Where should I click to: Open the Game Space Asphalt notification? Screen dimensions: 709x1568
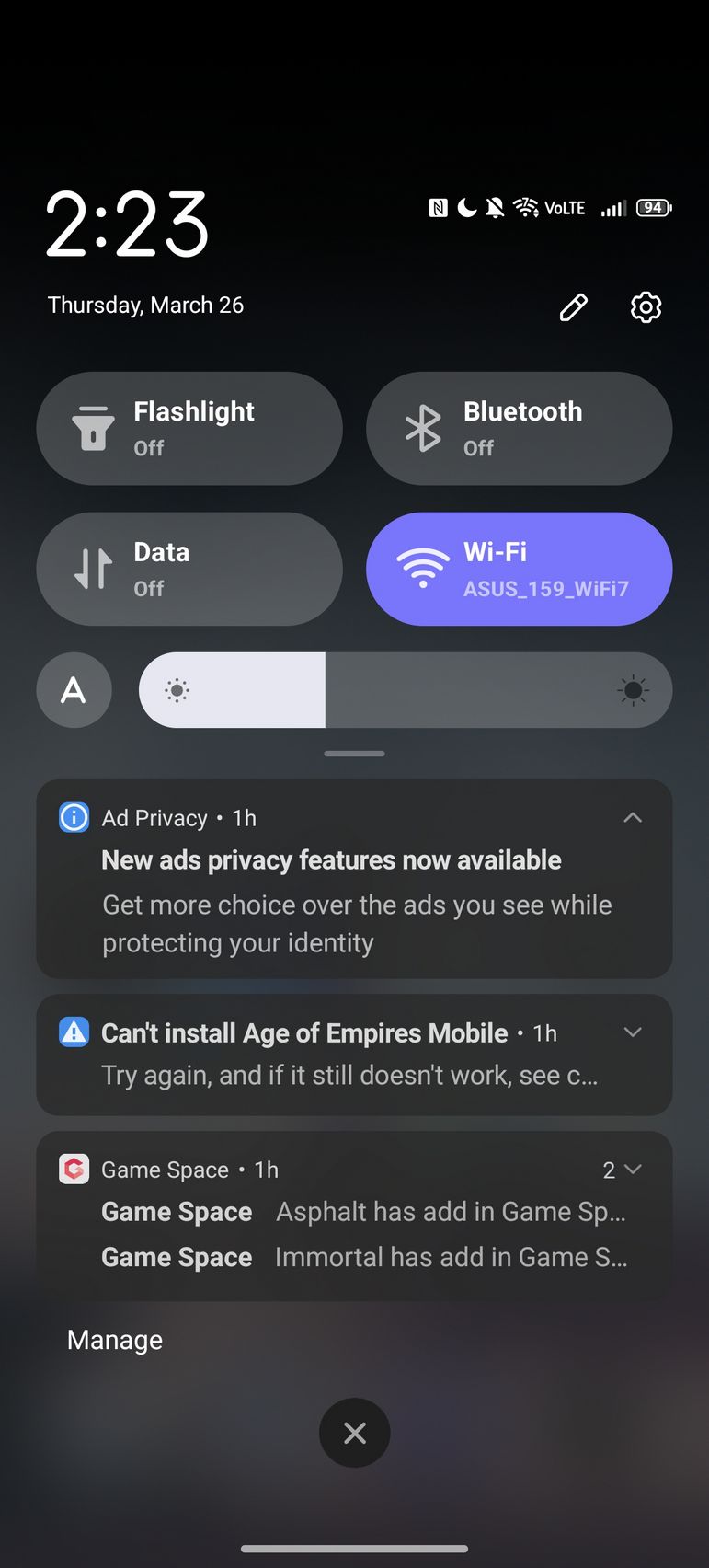[363, 1213]
